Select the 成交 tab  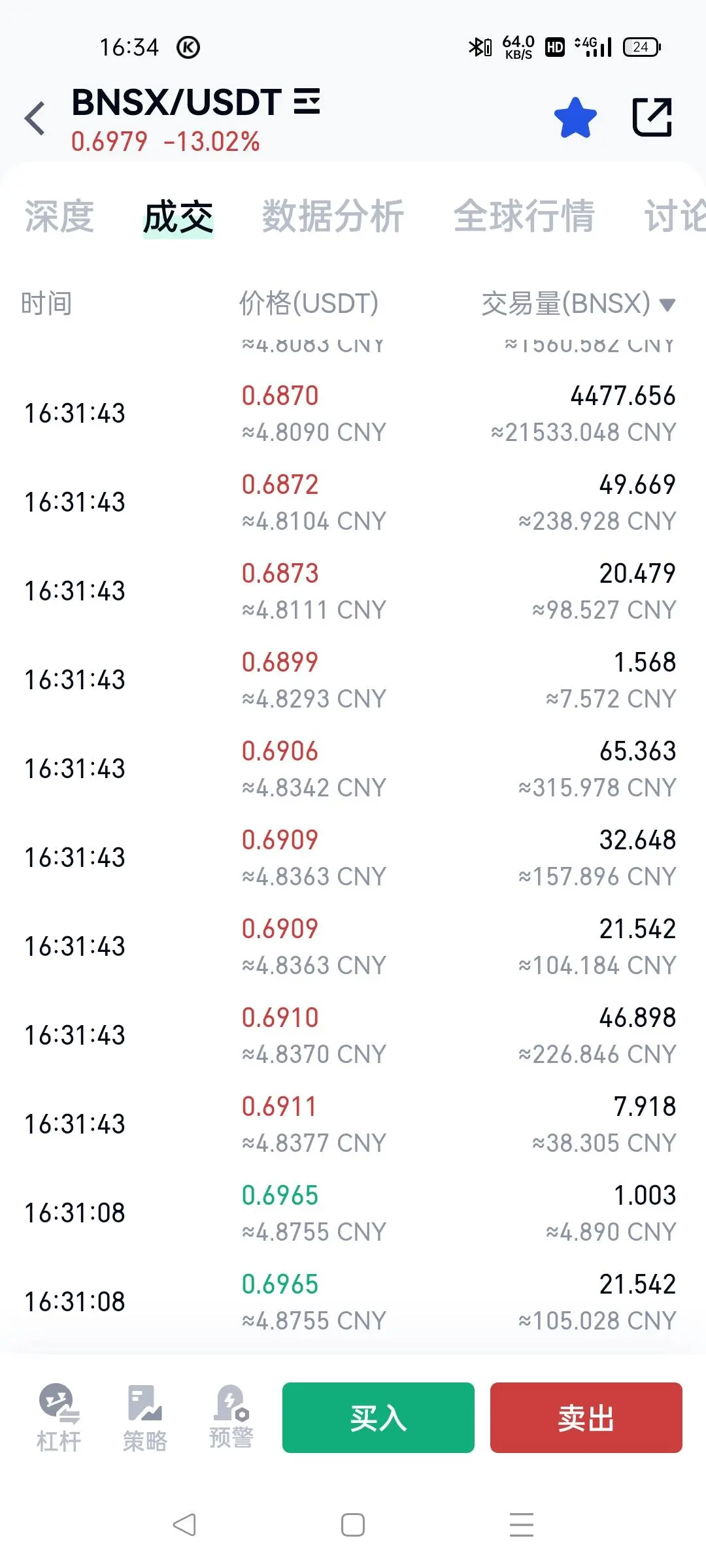click(178, 218)
